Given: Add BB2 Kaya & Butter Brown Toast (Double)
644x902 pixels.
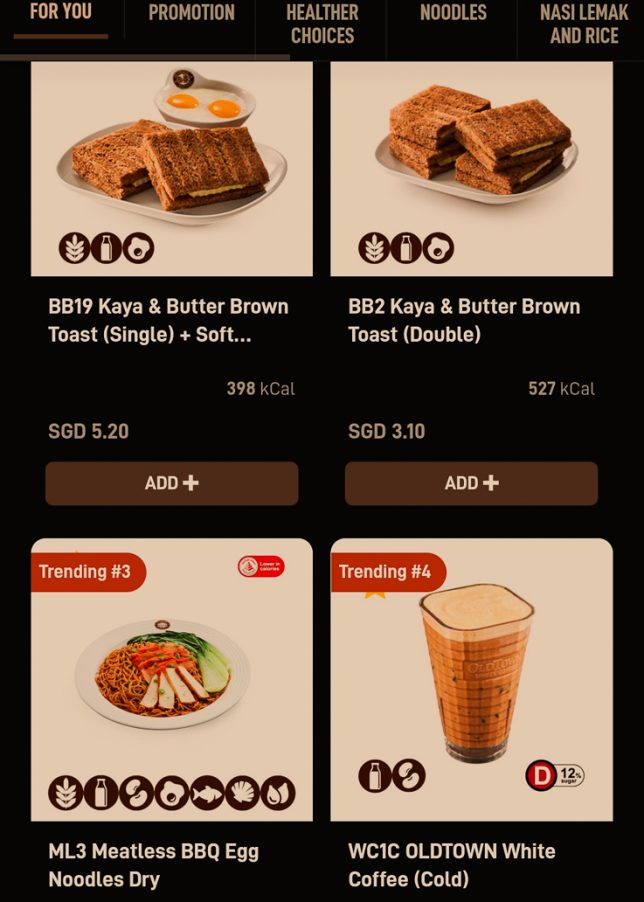Looking at the screenshot, I should click(471, 483).
